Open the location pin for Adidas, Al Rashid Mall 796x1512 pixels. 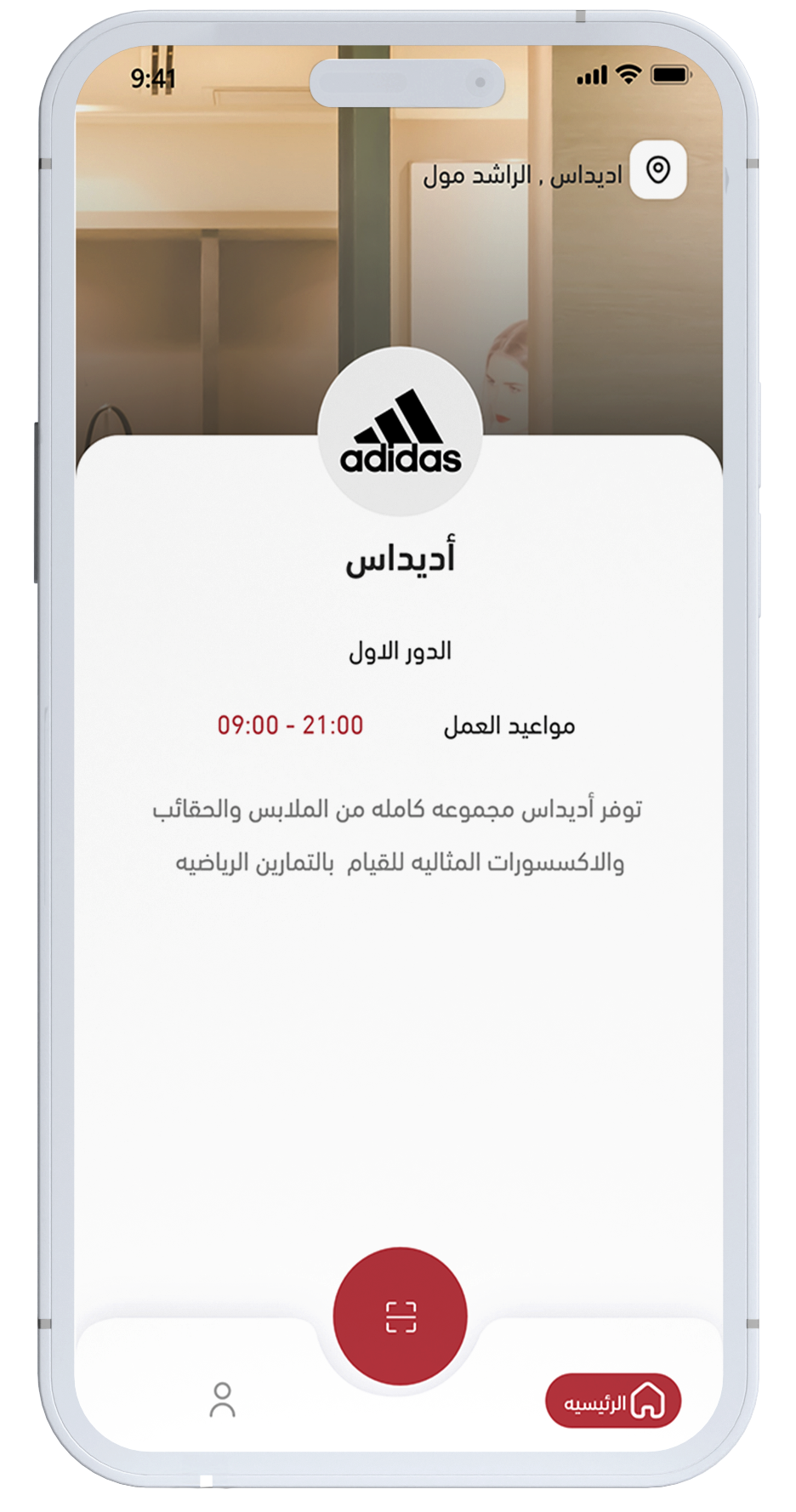[657, 170]
